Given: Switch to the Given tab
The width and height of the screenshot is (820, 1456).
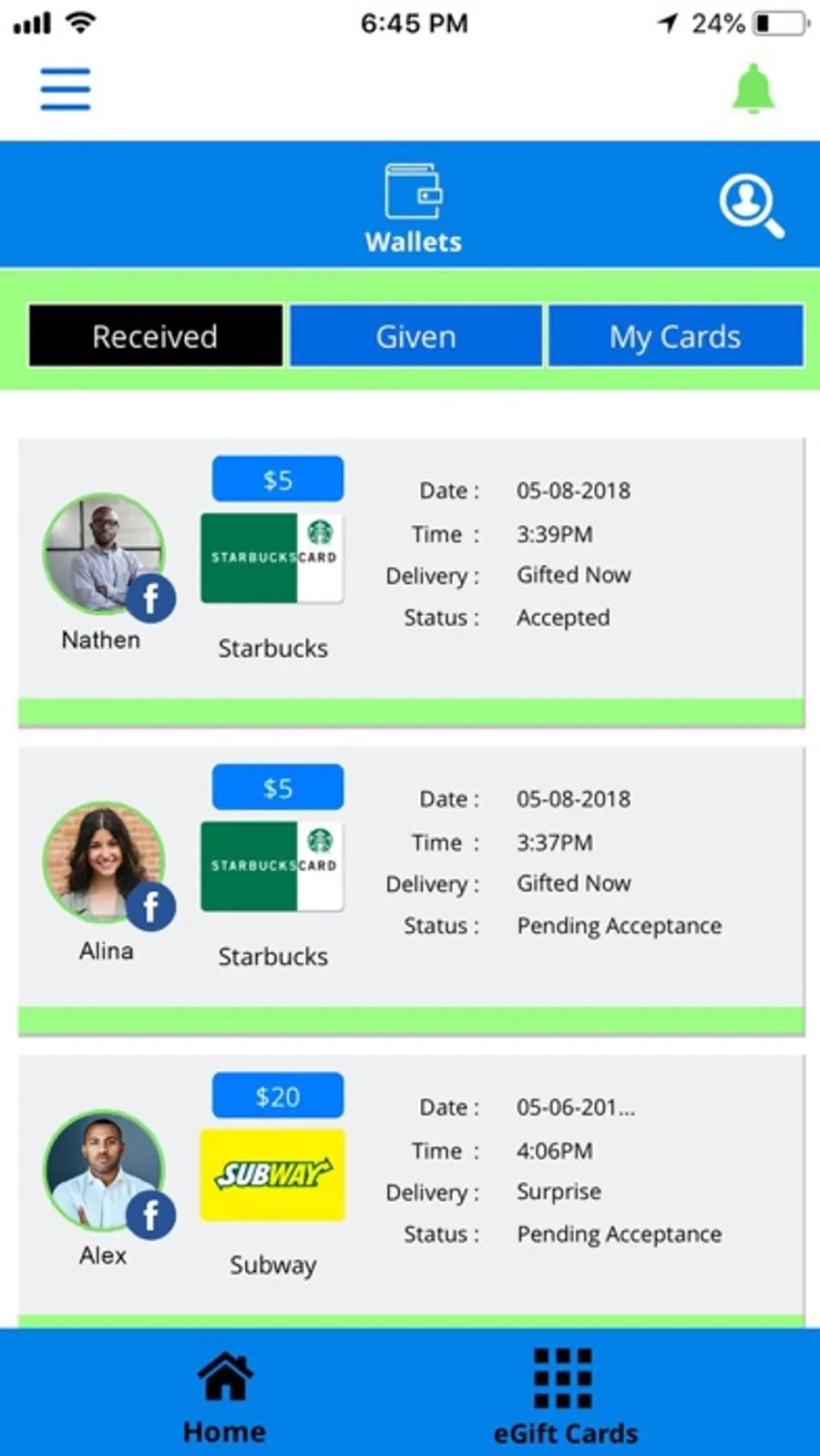Looking at the screenshot, I should click(x=416, y=336).
